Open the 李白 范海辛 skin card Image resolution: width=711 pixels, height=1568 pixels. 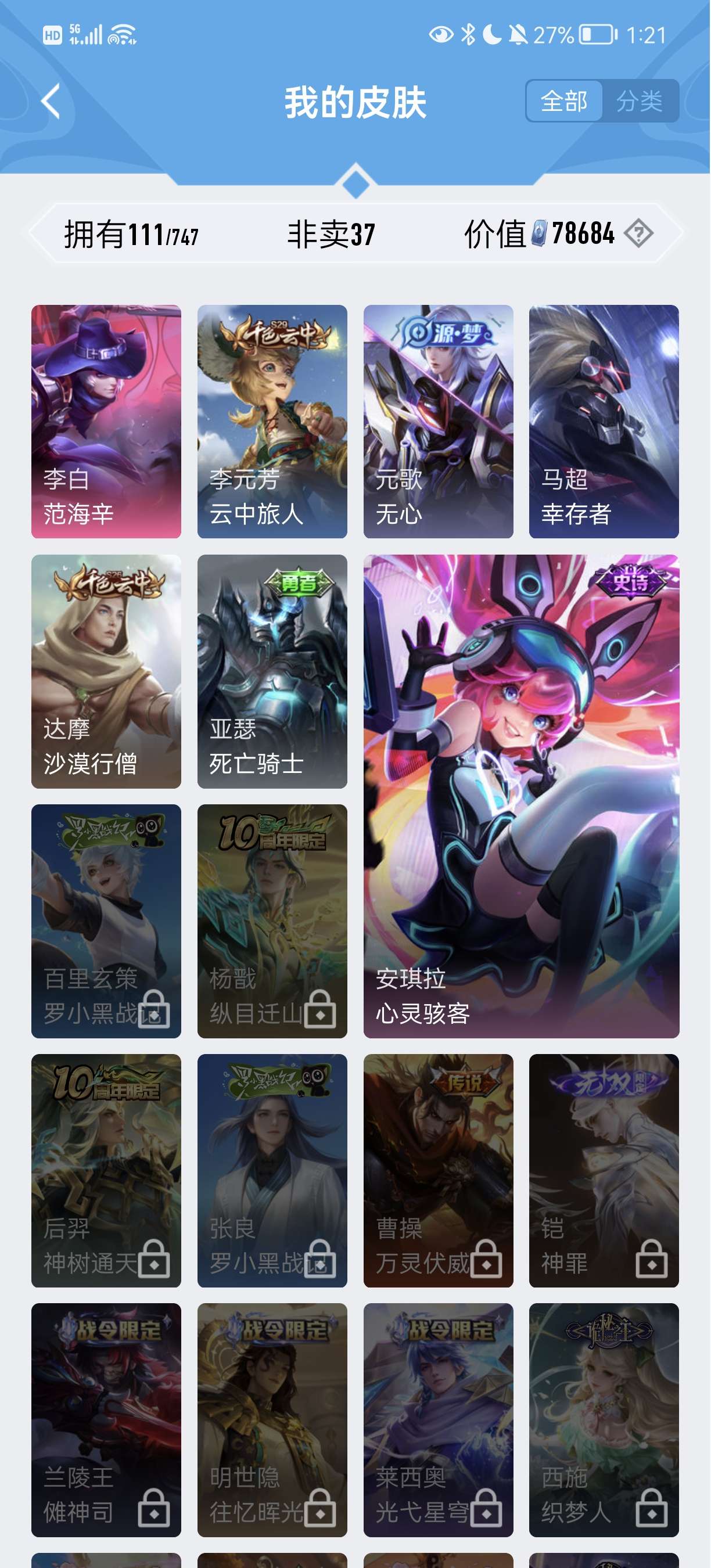(x=106, y=421)
